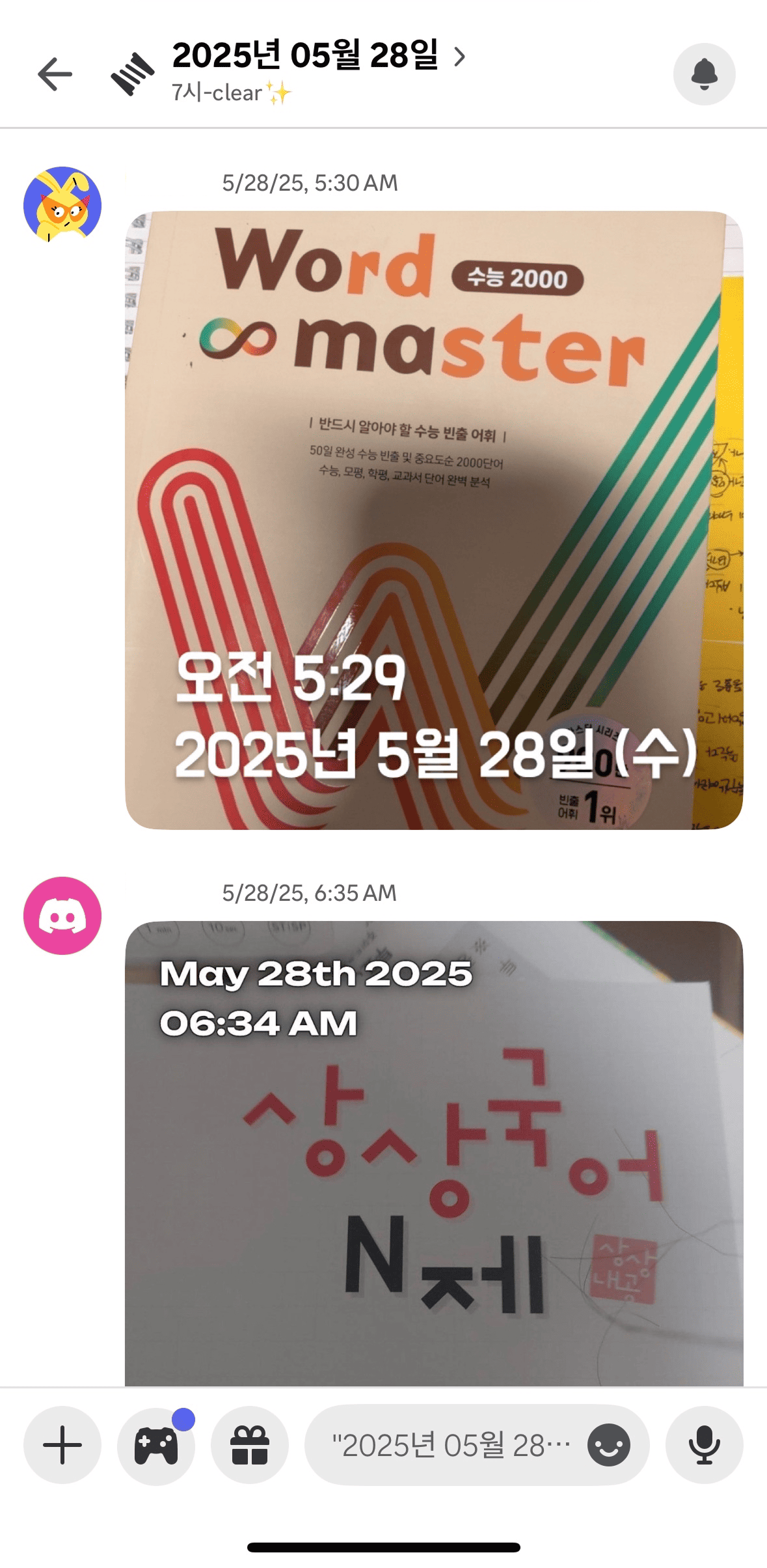Open the gift icon

tap(250, 1445)
